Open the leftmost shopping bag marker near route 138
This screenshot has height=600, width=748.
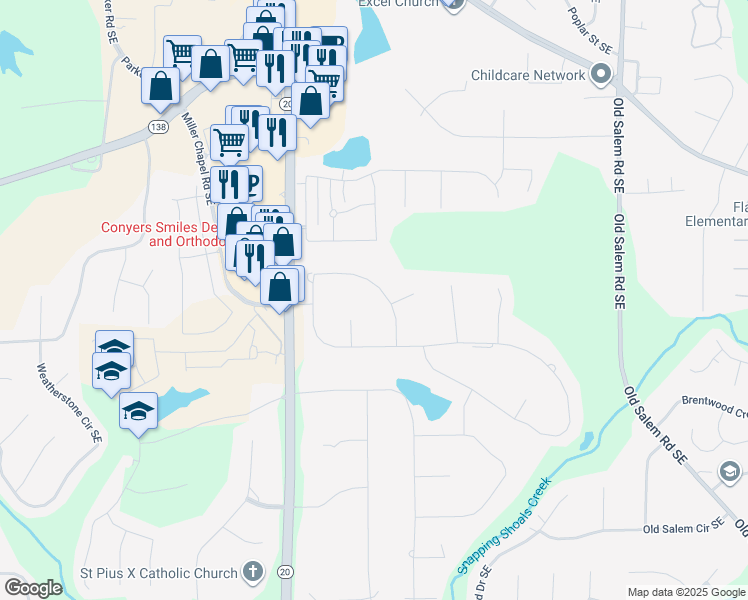[161, 87]
